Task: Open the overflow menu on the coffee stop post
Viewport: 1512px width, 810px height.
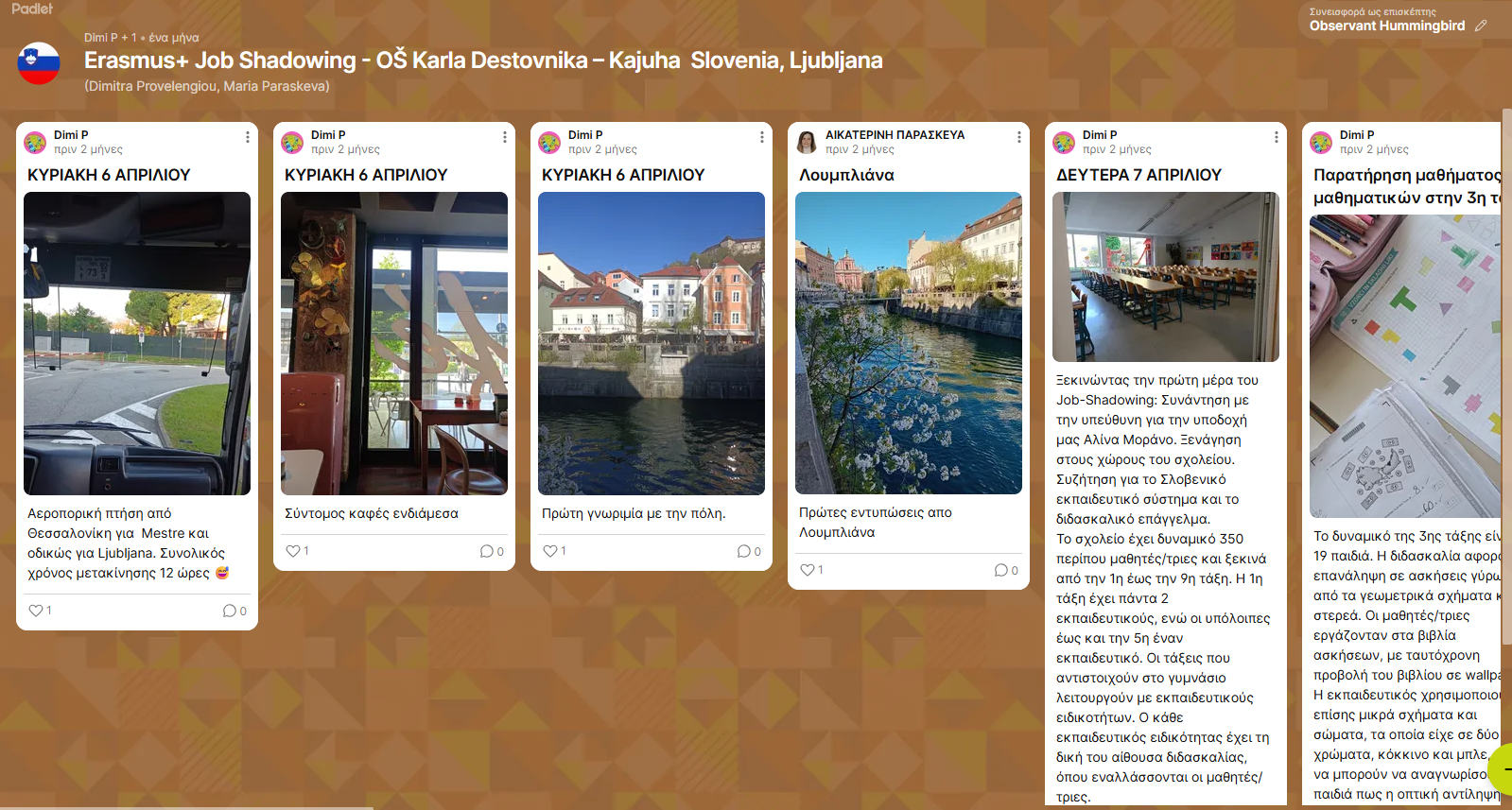Action: tap(505, 137)
